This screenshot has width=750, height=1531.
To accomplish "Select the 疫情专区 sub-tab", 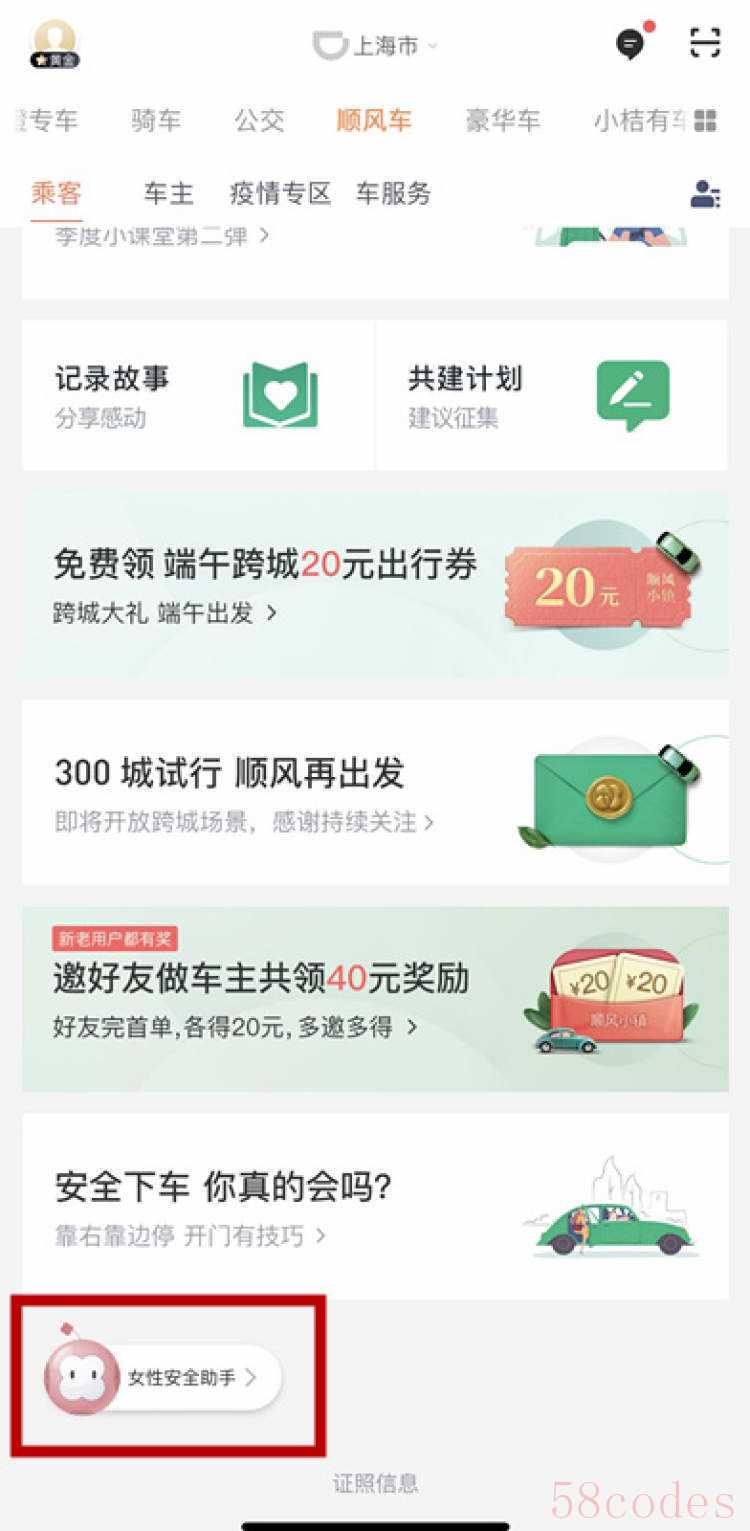I will pos(280,193).
